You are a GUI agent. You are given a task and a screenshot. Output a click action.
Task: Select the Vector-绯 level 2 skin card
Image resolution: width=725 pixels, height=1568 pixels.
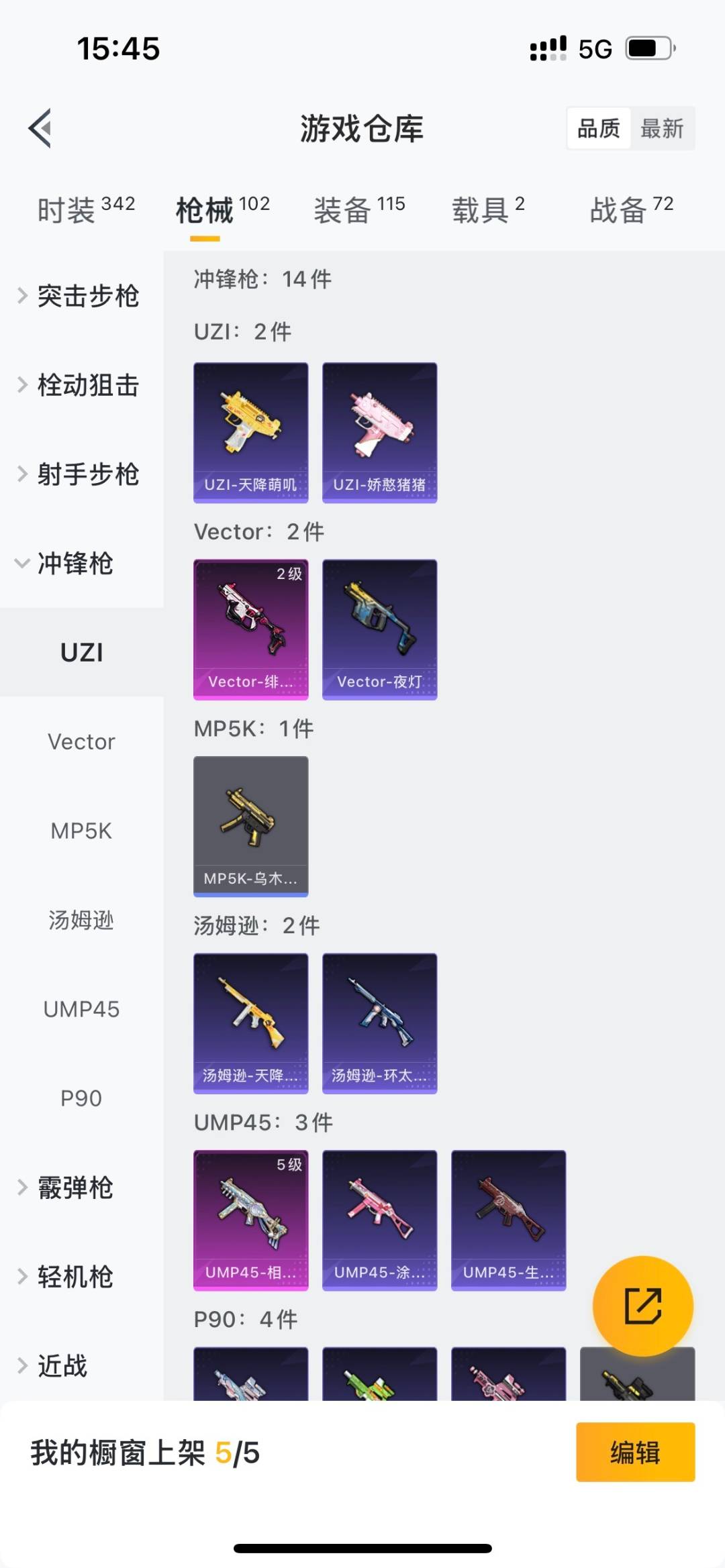pos(250,627)
